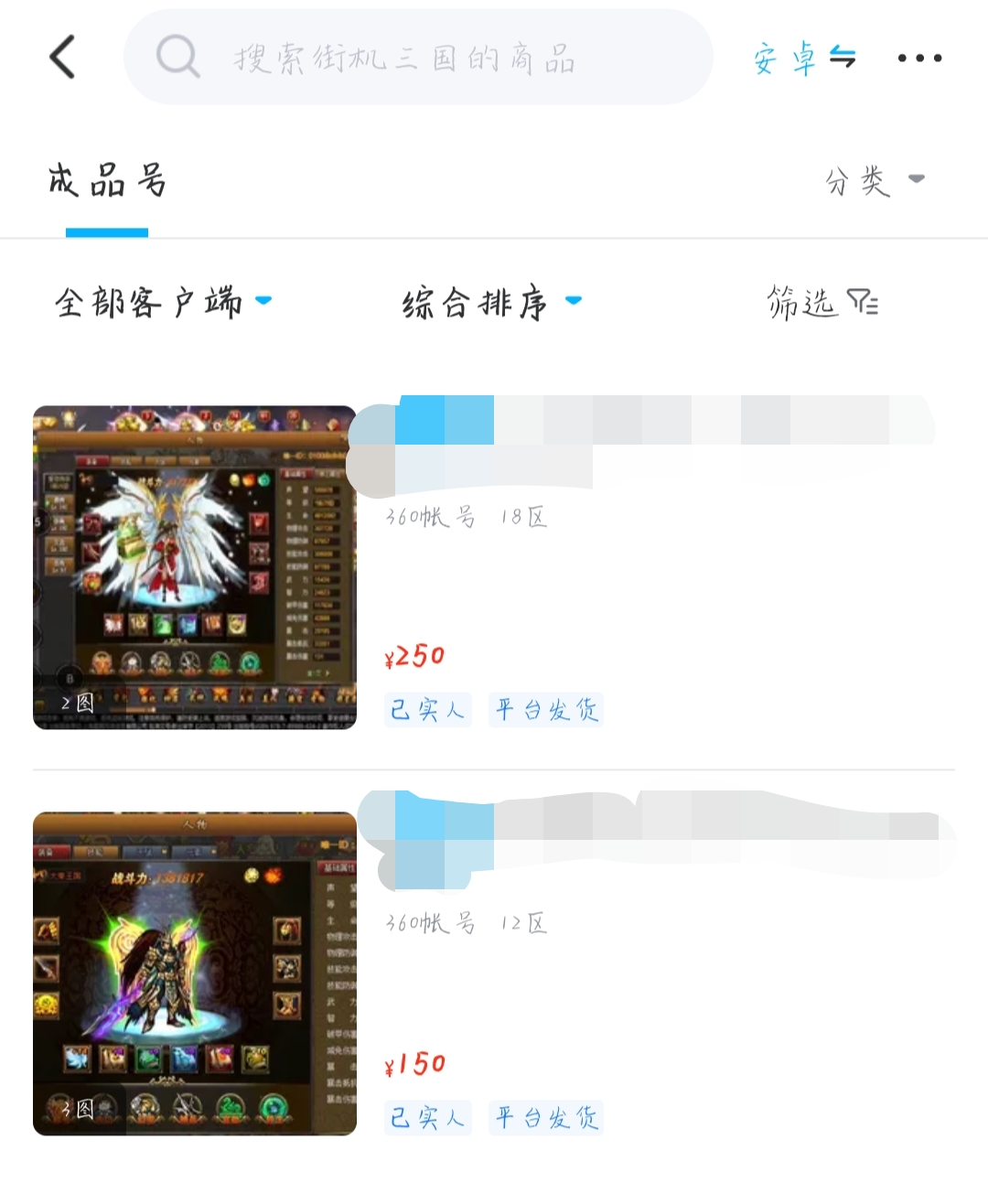Open the three-dot overflow menu
This screenshot has width=988, height=1204.
[x=918, y=58]
